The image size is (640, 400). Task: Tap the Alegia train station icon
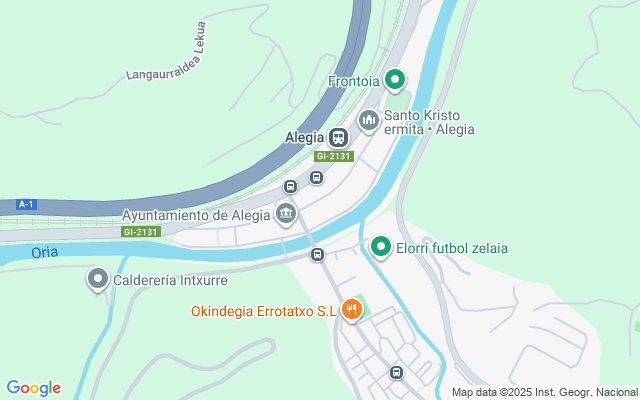click(338, 138)
